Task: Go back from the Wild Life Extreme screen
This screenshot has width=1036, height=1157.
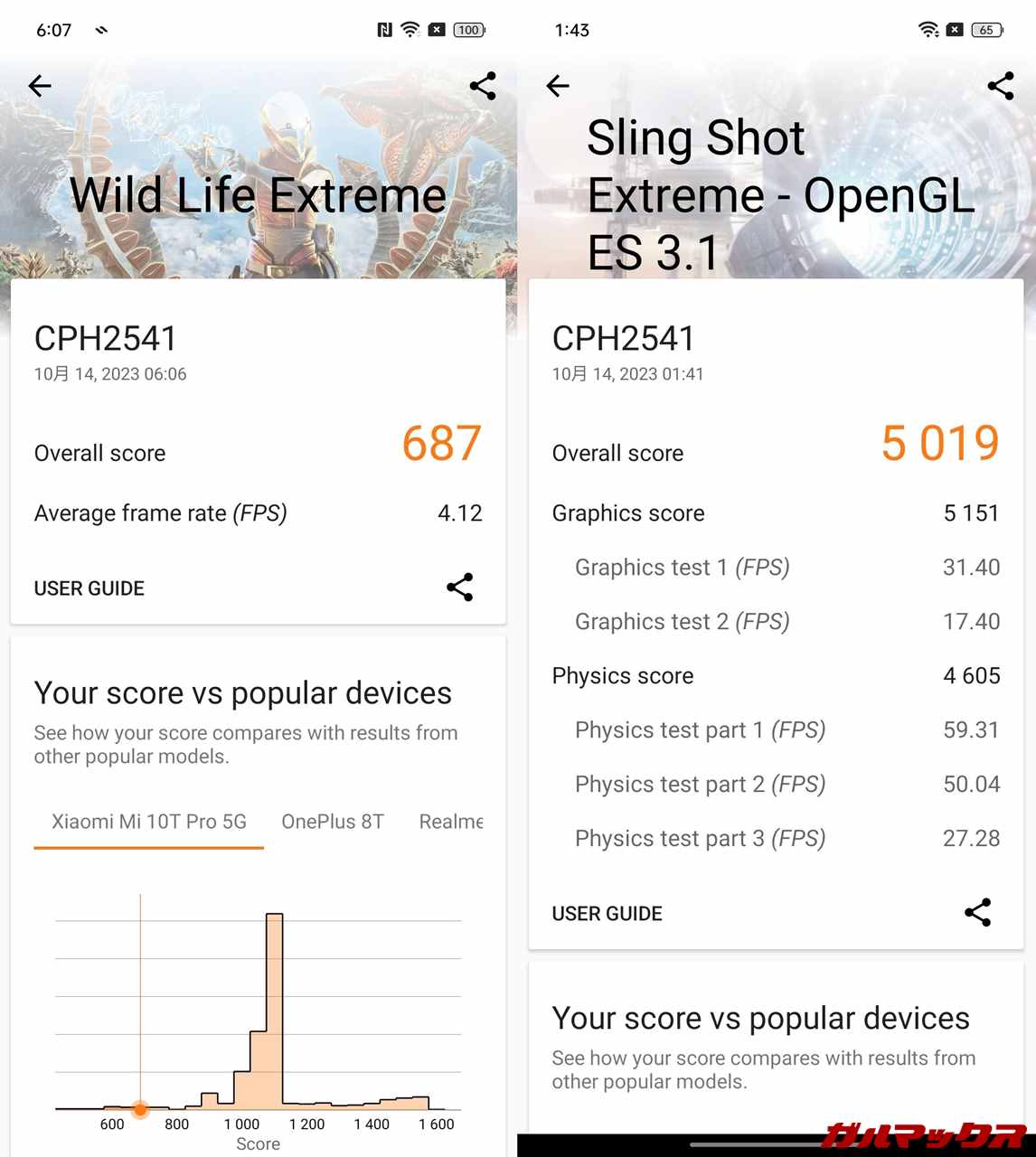Action: click(40, 86)
